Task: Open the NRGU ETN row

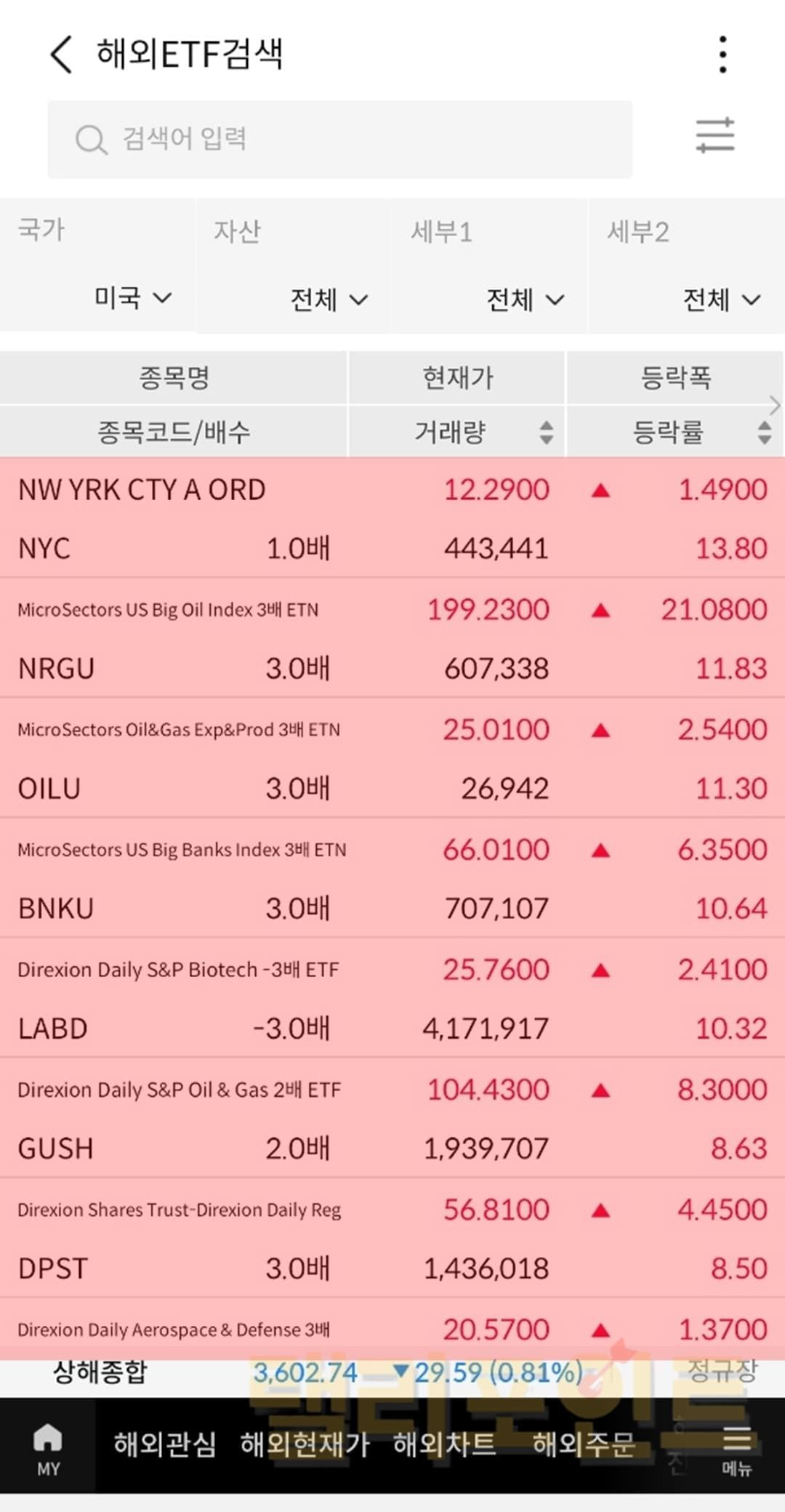Action: pos(392,638)
